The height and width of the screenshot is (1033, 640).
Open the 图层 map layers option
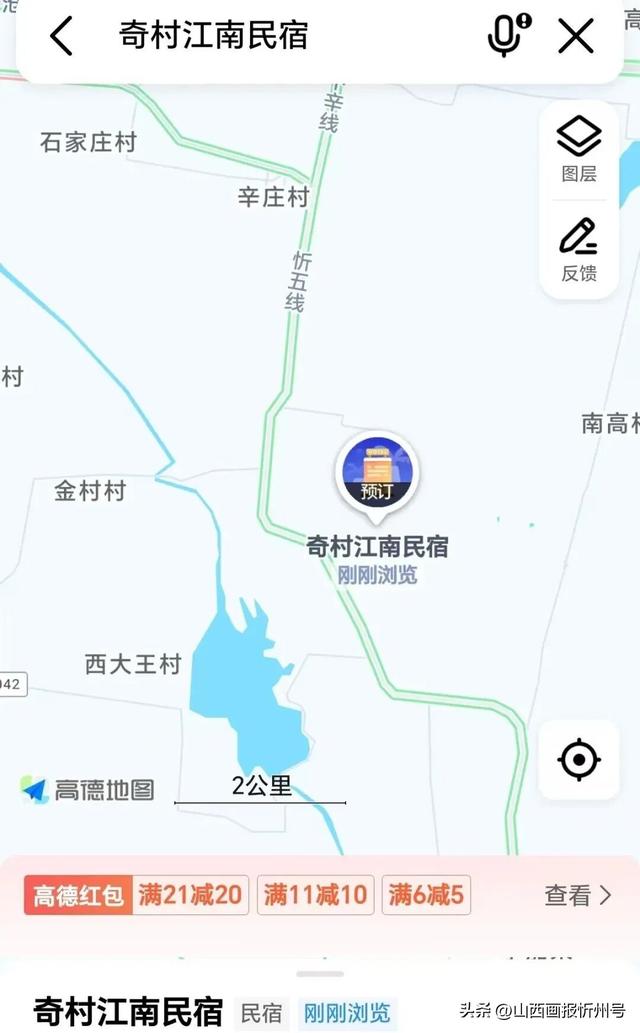tap(579, 149)
